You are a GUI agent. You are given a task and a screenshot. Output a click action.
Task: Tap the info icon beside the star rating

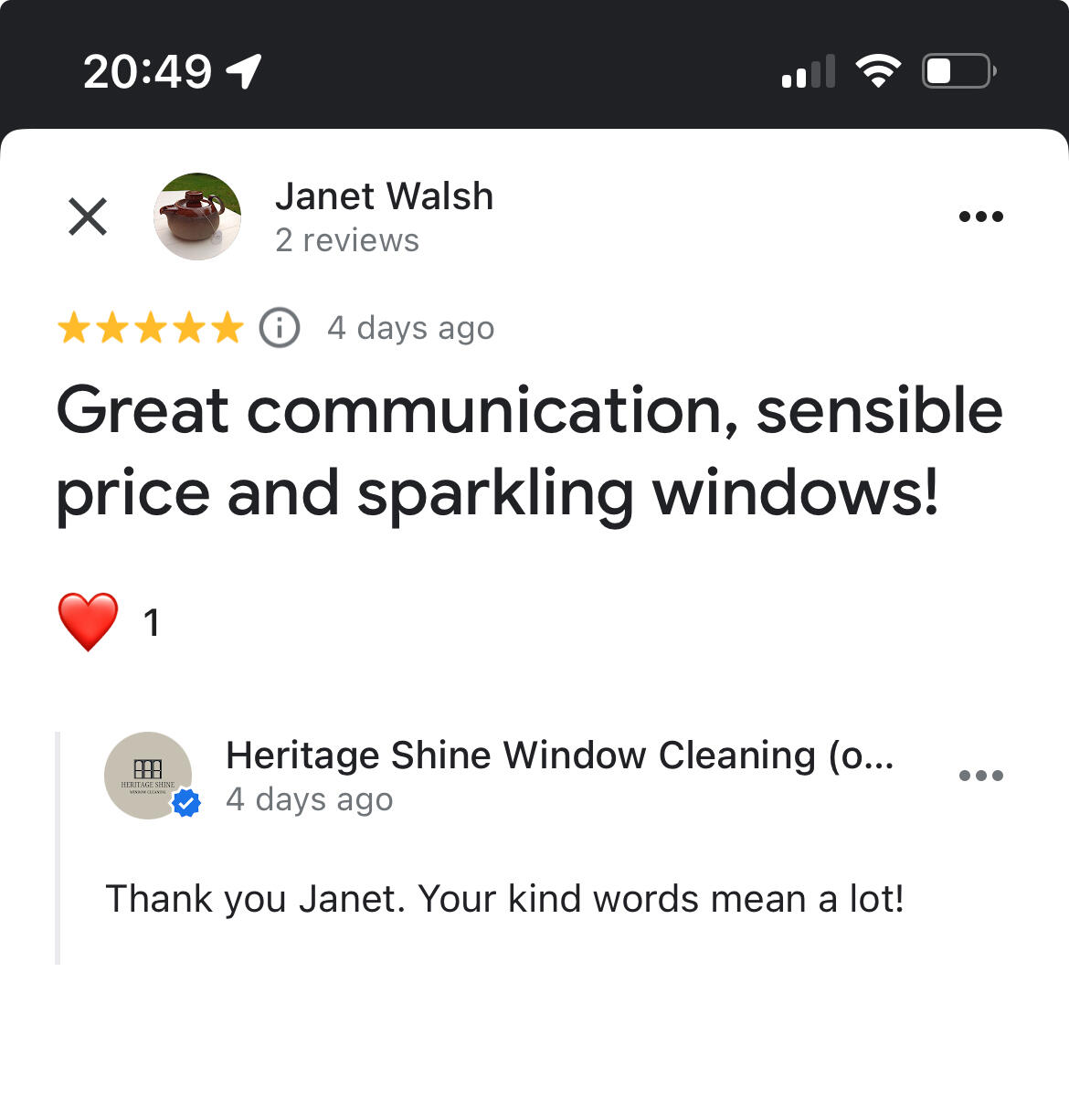280,327
